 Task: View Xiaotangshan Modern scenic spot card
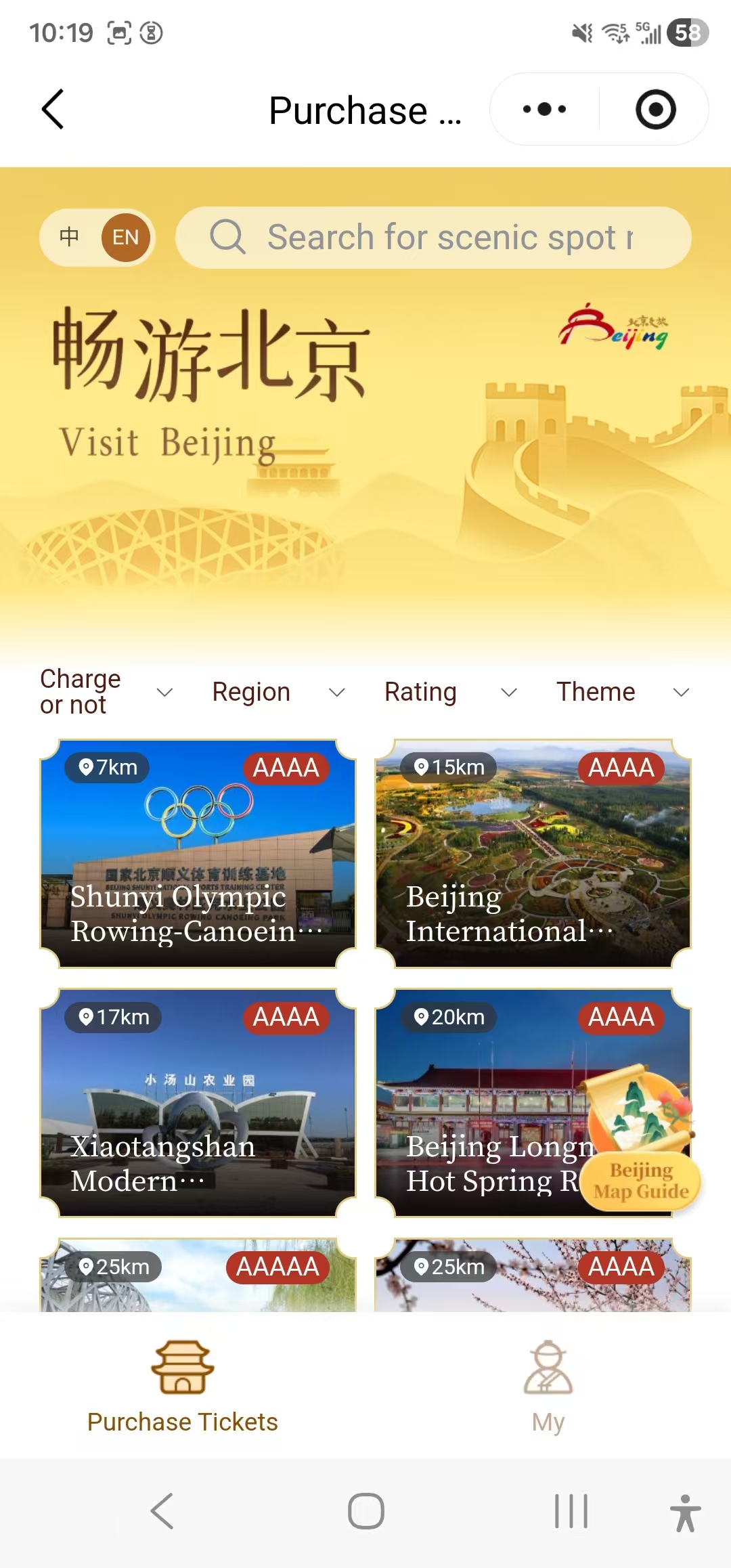click(198, 1104)
